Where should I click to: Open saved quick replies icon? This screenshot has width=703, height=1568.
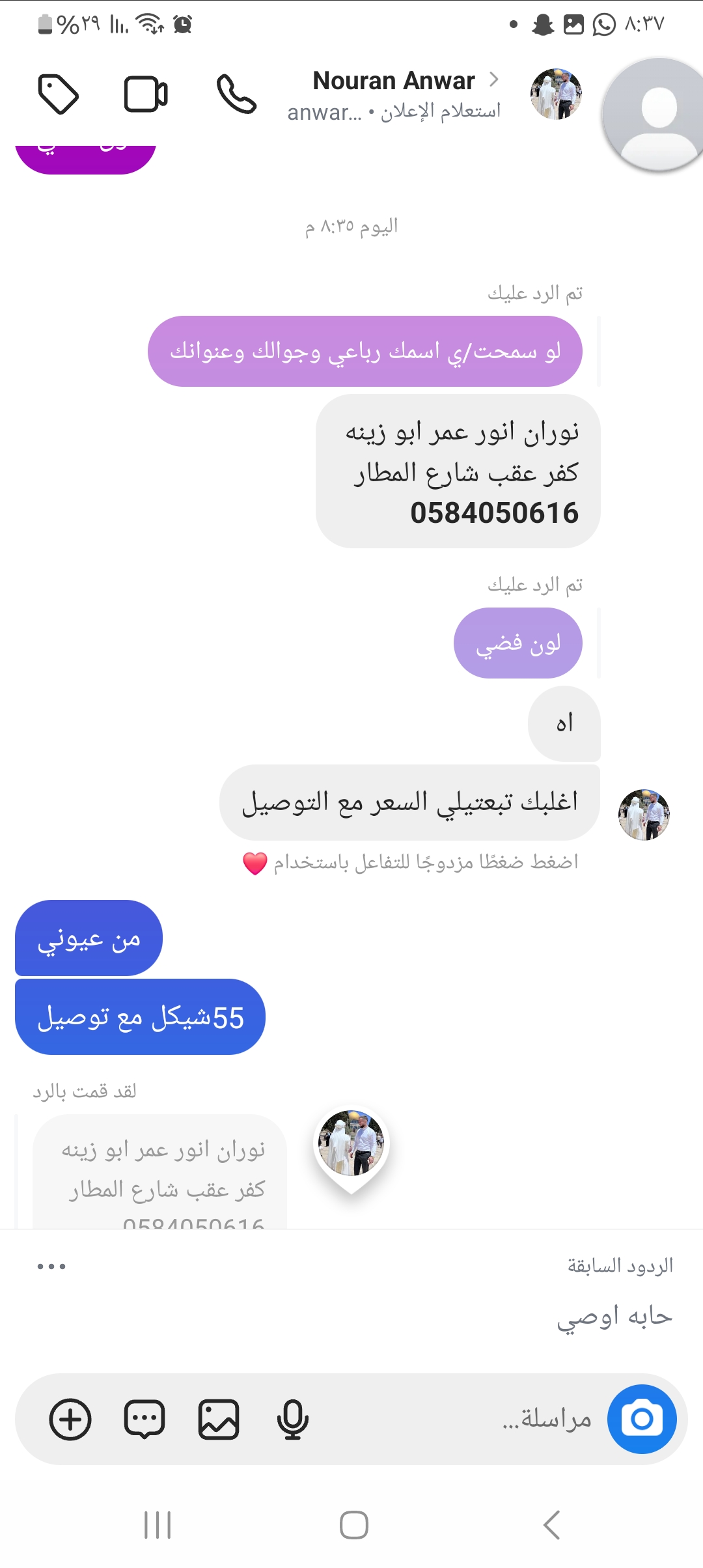click(x=145, y=1419)
